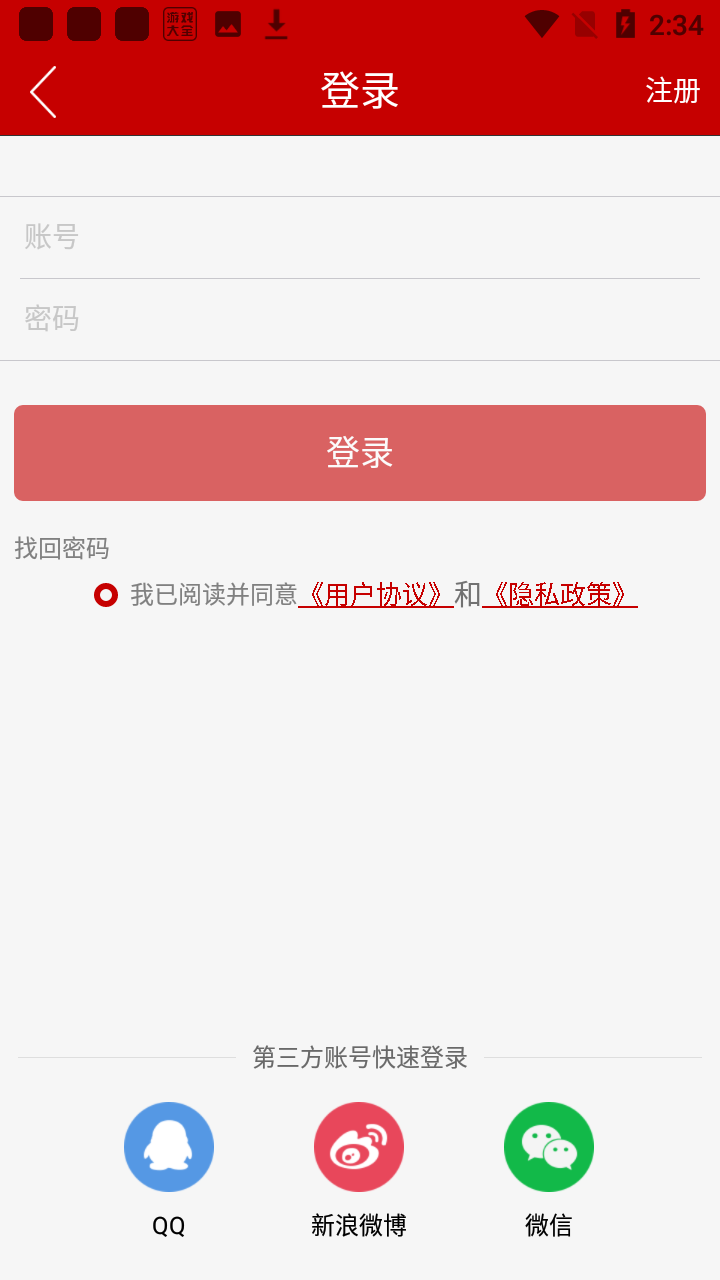Screen dimensions: 720x1280
Task: Open the 注册 registration page
Action: click(x=672, y=91)
